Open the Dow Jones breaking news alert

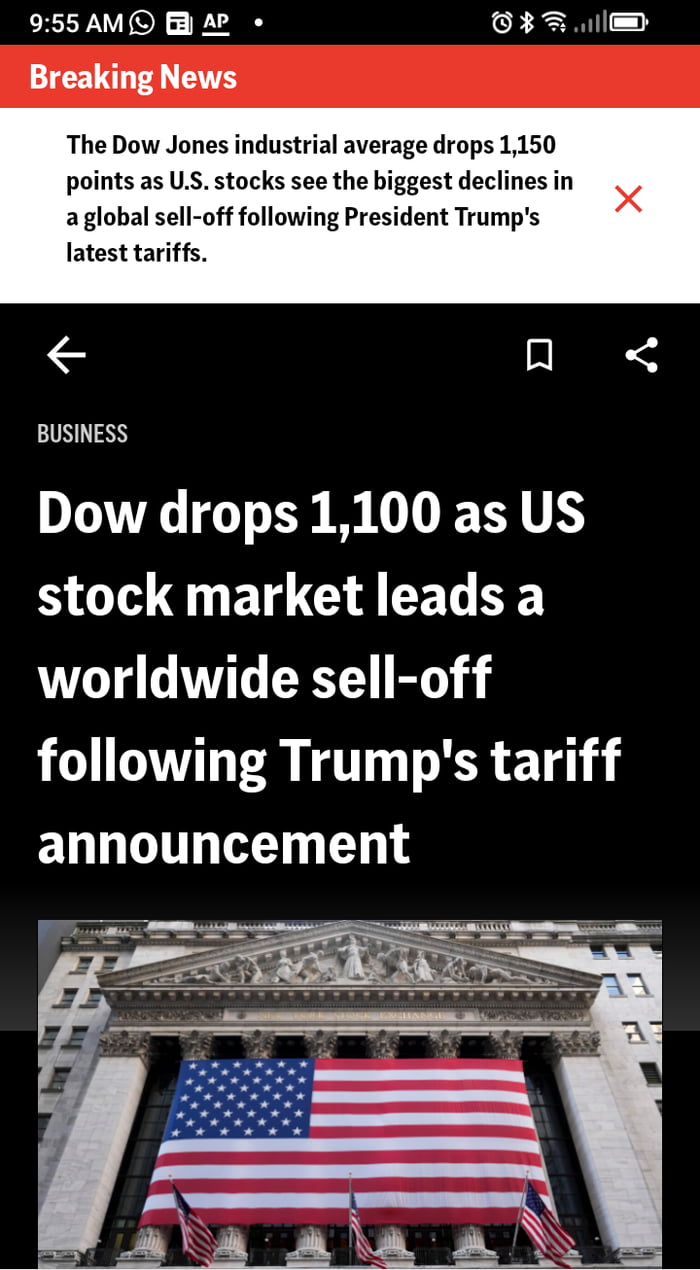coord(320,199)
